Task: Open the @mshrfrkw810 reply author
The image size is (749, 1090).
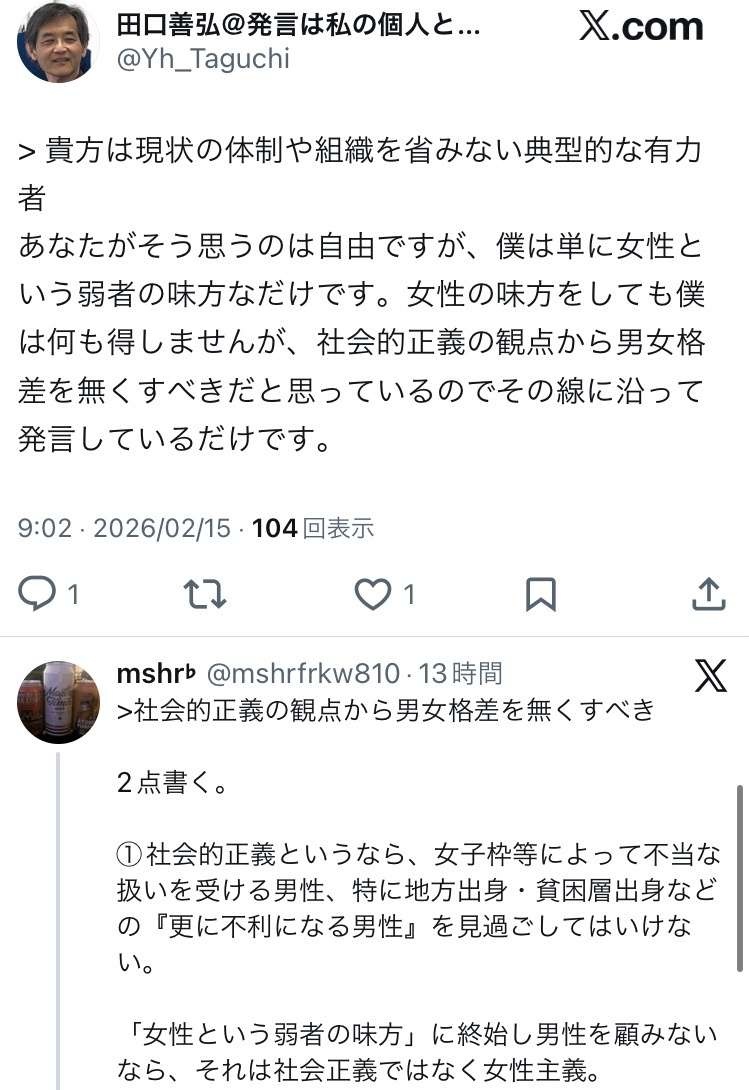Action: [x=304, y=674]
